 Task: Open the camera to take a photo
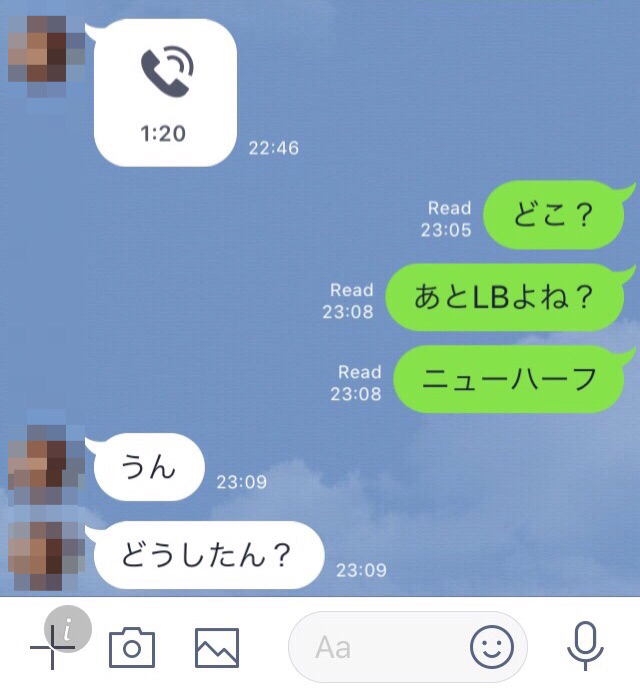point(132,648)
